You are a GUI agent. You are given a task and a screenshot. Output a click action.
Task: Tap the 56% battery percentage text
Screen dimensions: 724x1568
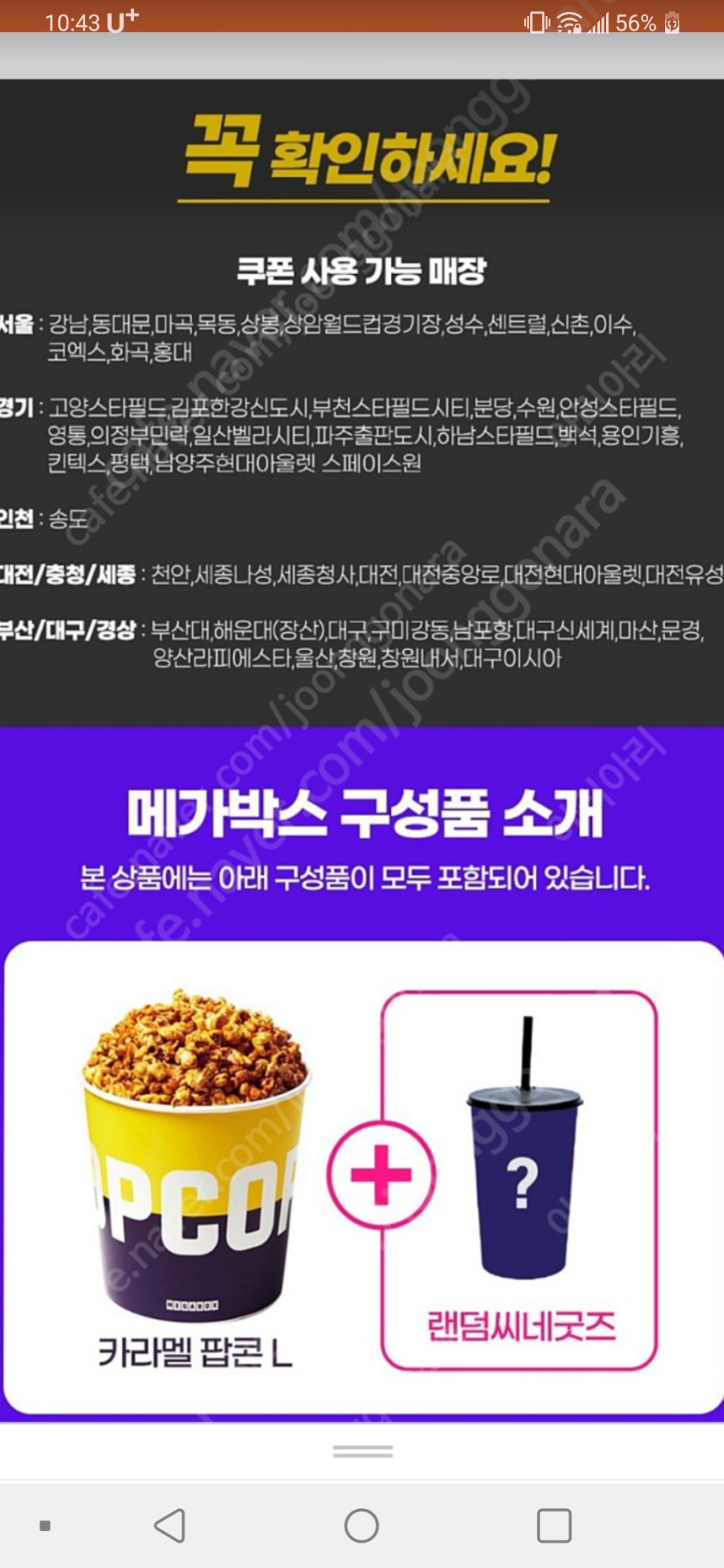pyautogui.click(x=637, y=21)
